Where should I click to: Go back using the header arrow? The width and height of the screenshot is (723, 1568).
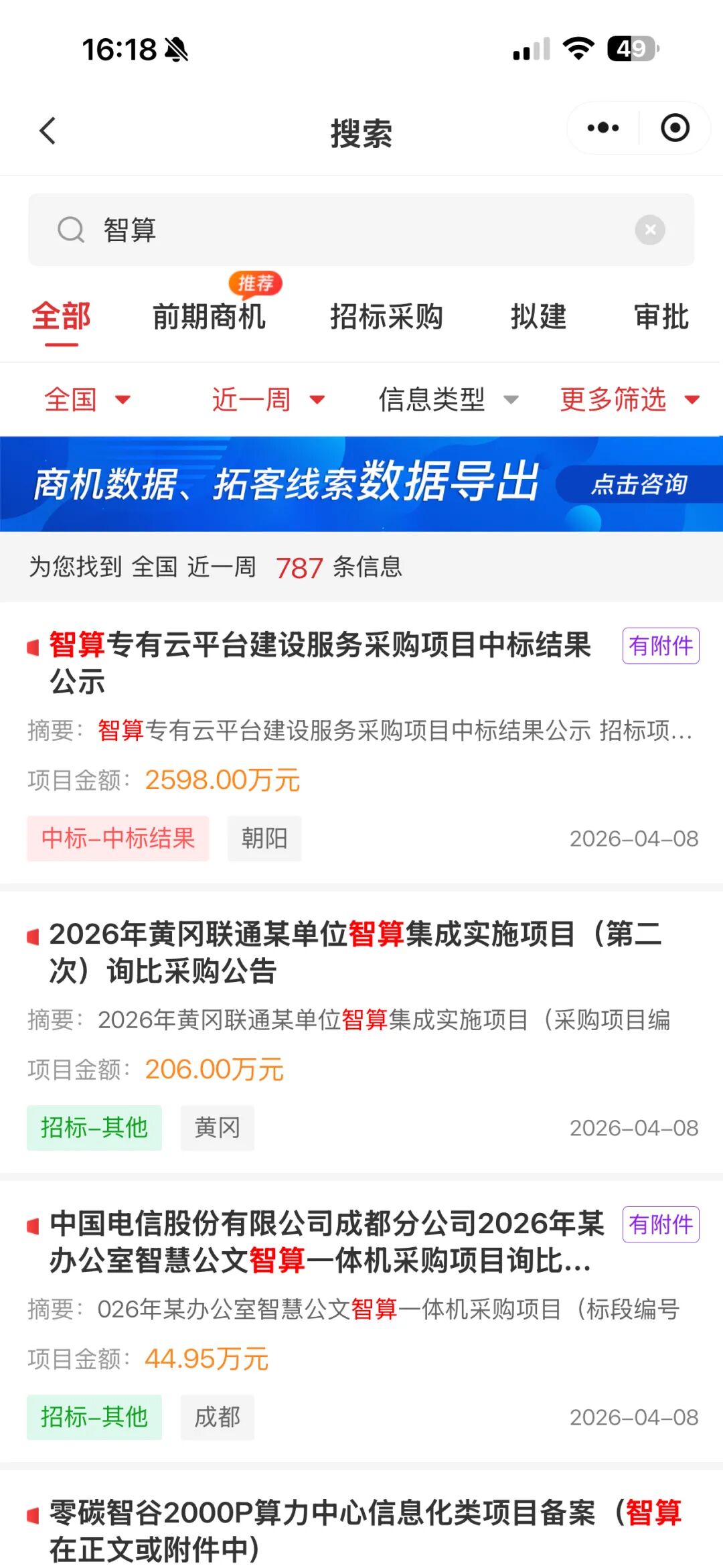click(x=48, y=131)
